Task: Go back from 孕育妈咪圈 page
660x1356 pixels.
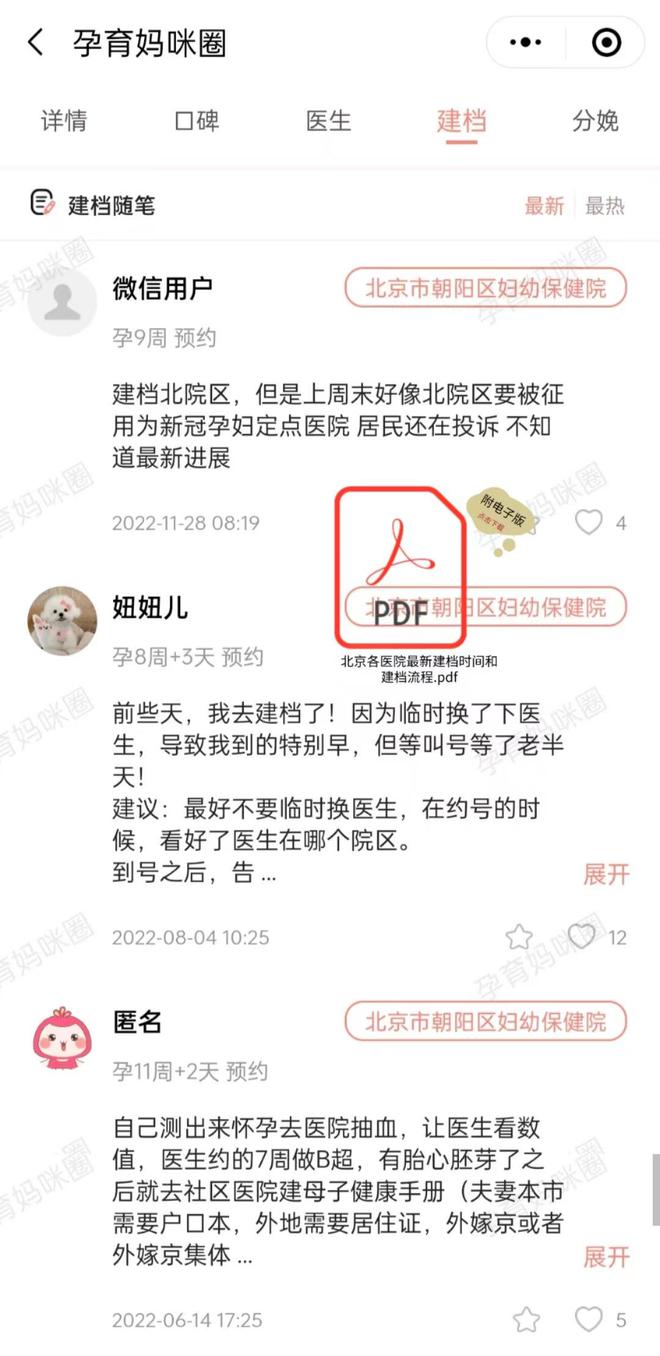Action: [36, 43]
